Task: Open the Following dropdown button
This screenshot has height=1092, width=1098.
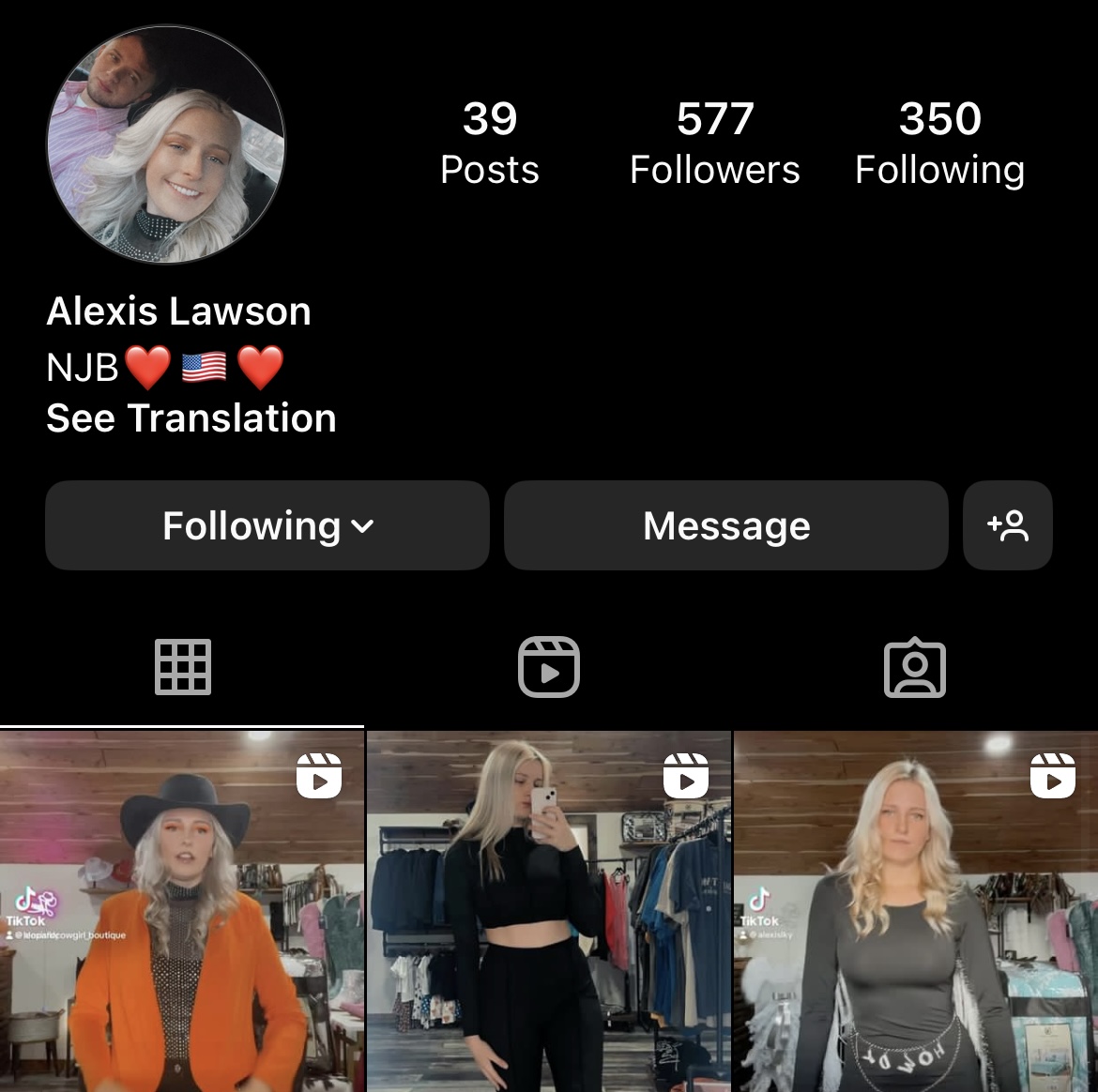Action: (x=267, y=525)
